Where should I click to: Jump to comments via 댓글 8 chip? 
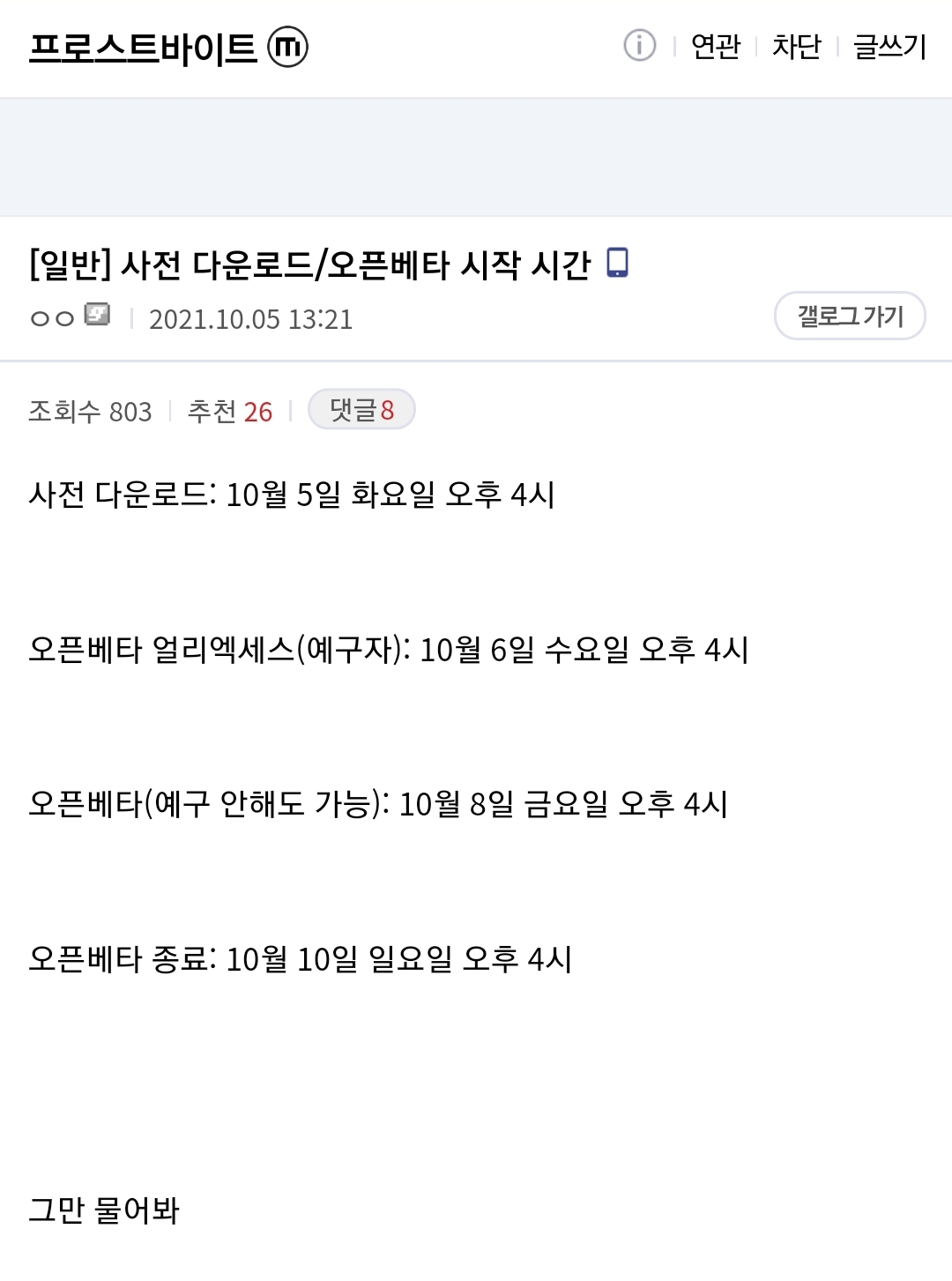pos(361,410)
